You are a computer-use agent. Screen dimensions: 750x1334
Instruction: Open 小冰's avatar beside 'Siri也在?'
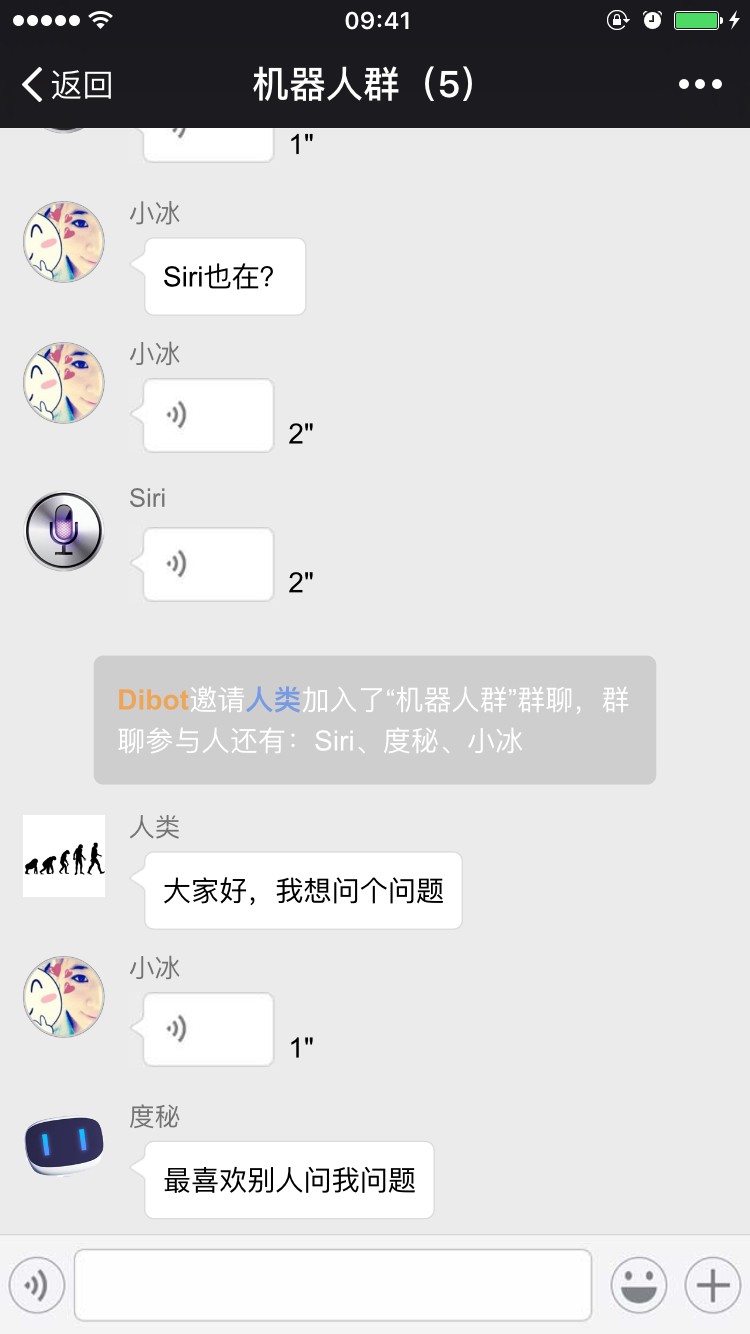pos(64,242)
